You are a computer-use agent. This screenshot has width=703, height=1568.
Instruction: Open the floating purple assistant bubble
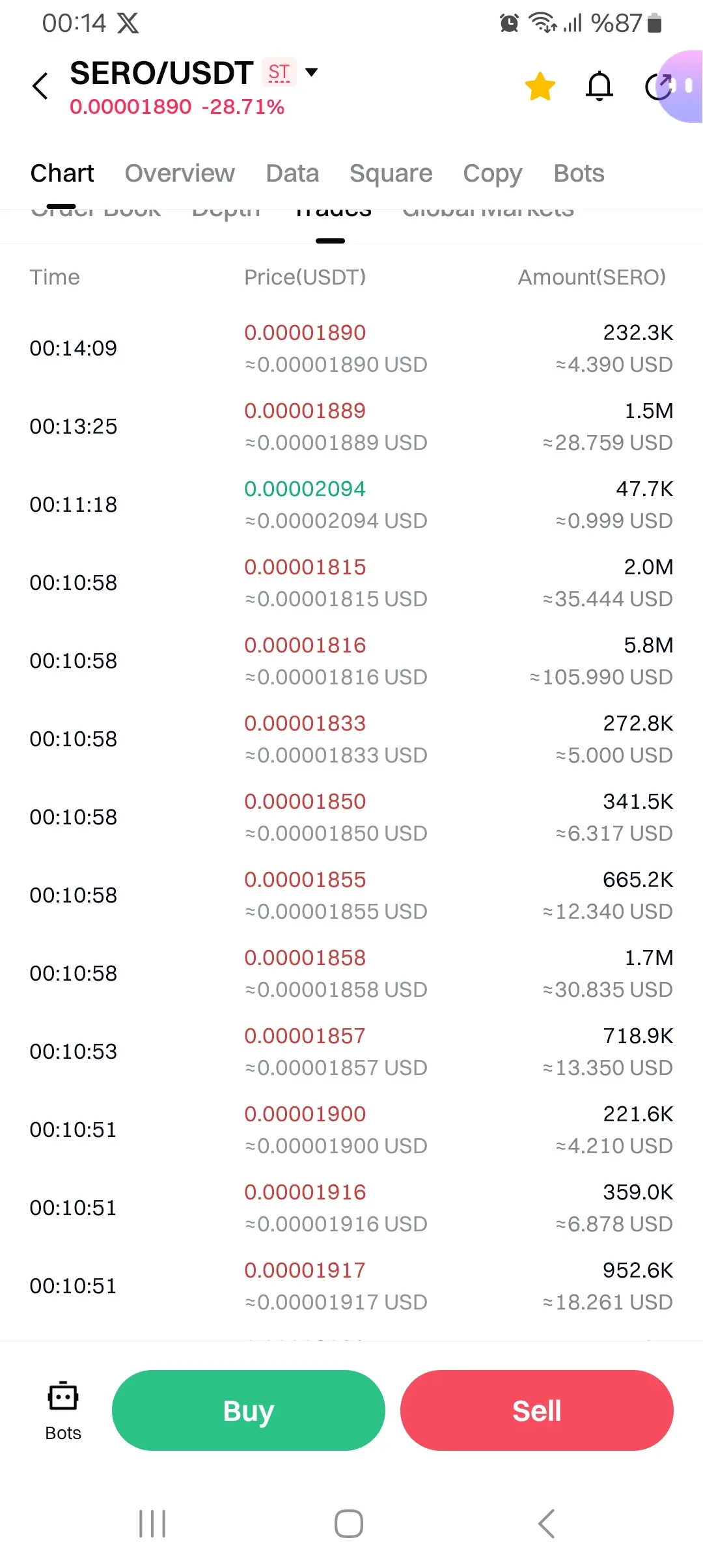tap(685, 86)
